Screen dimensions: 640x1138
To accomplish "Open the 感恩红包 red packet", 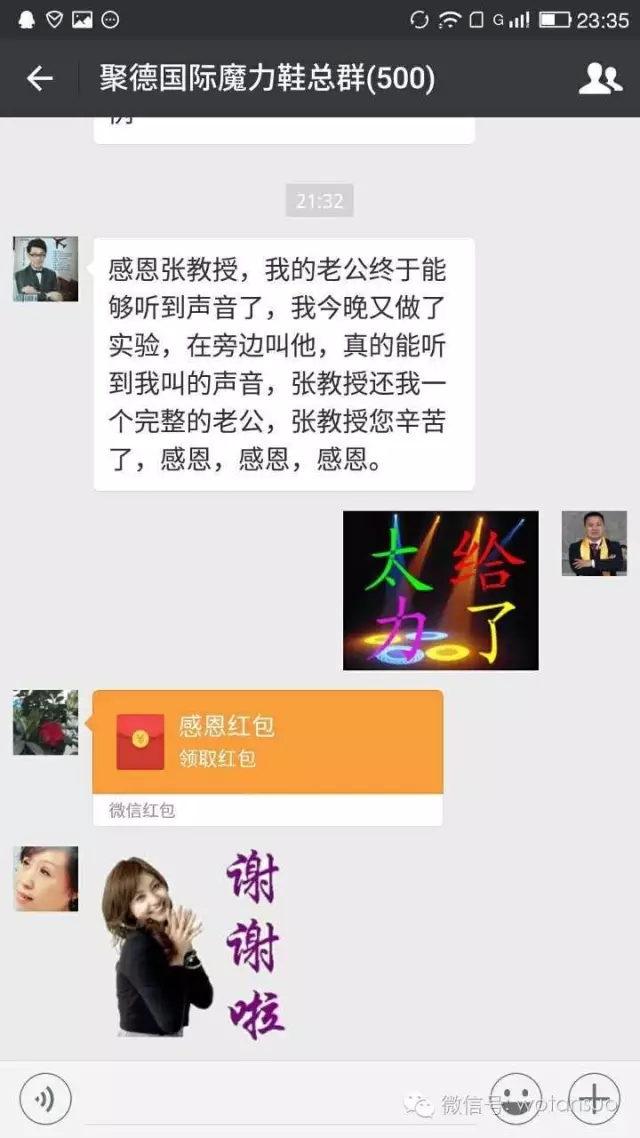I will pyautogui.click(x=267, y=742).
